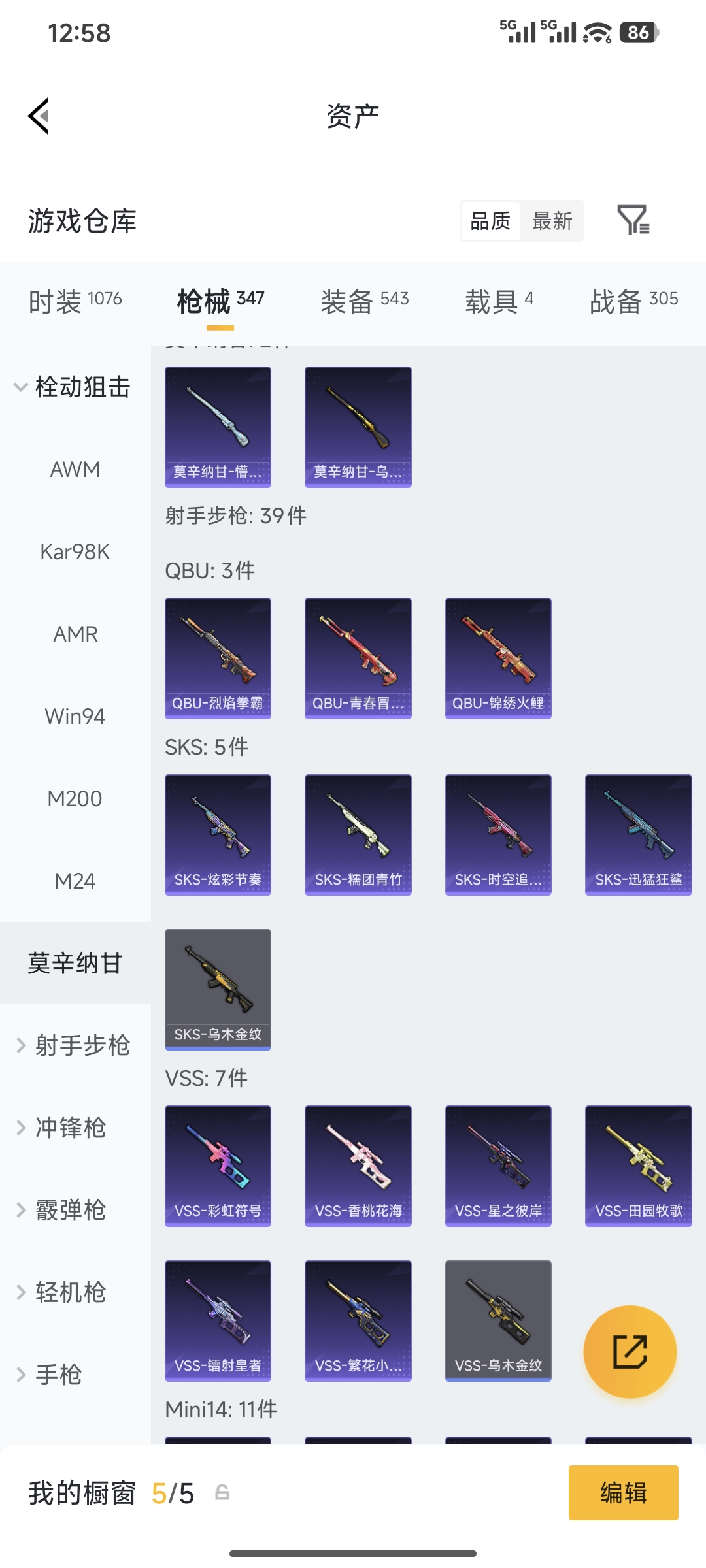
Task: Click the back arrow at top left
Action: 39,114
